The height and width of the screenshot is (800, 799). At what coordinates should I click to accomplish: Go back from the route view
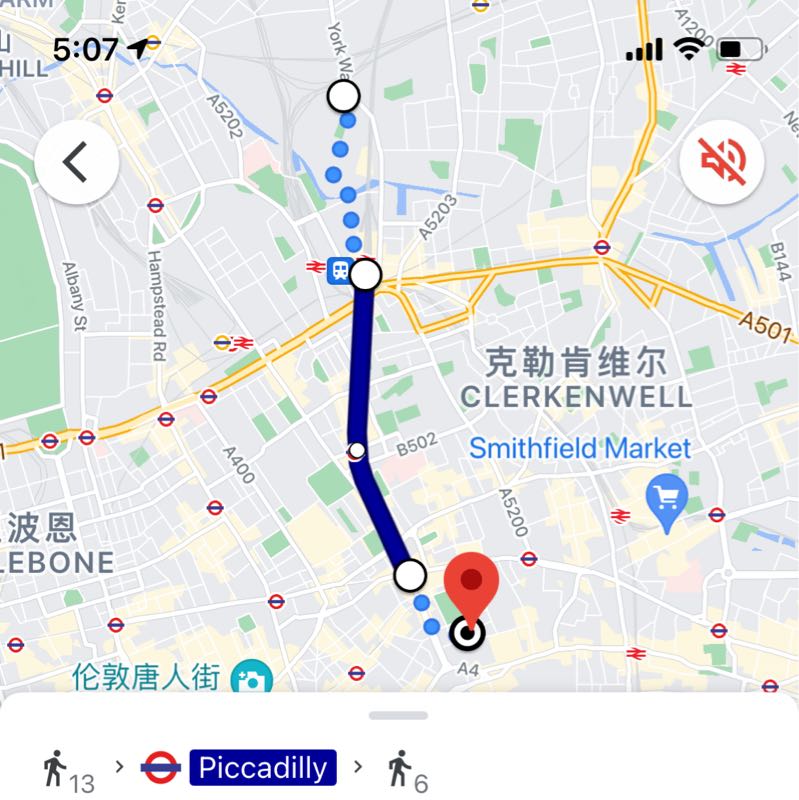point(77,162)
